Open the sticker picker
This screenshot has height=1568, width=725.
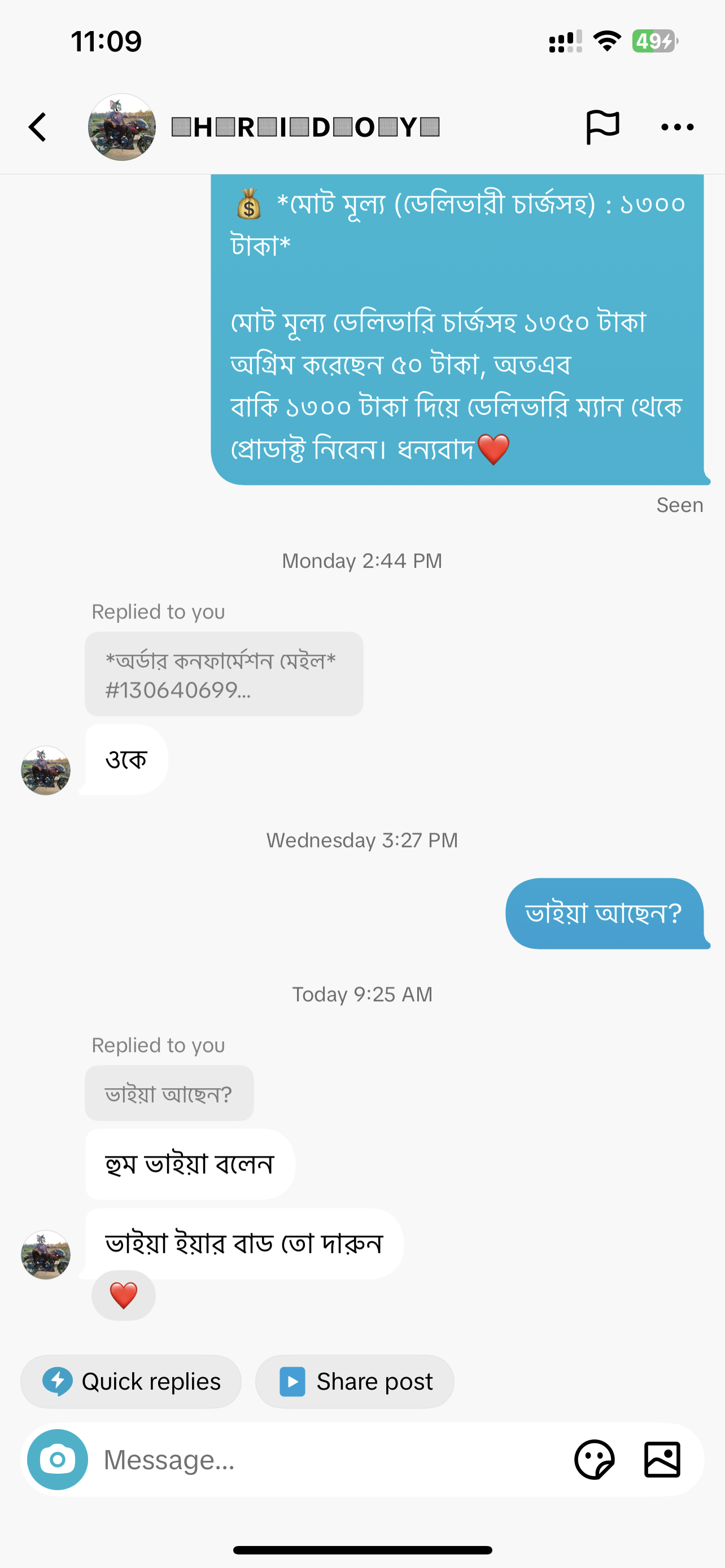(x=594, y=1459)
